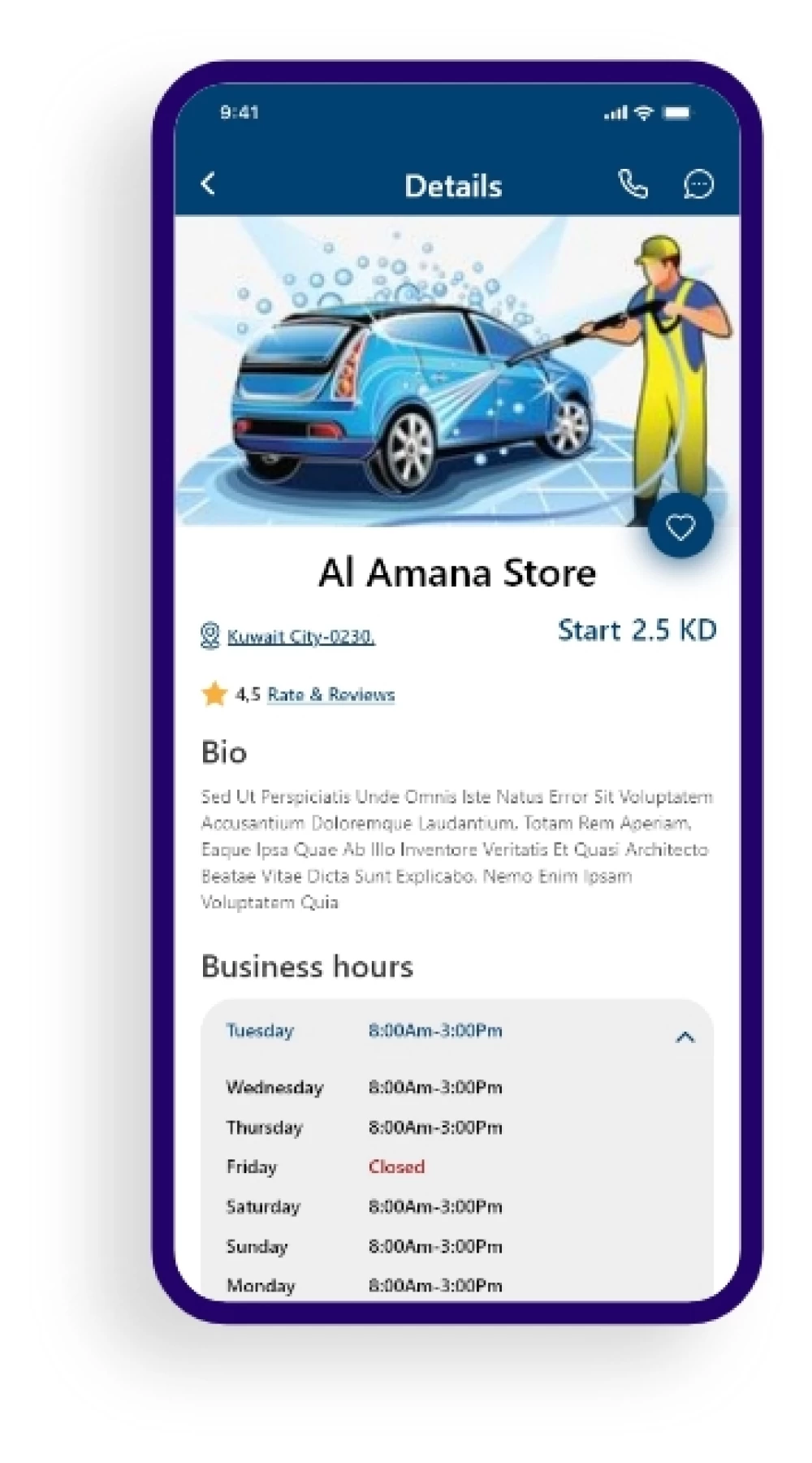Open the Kuwait City-0230 location link
812x1463 pixels.
(x=300, y=636)
